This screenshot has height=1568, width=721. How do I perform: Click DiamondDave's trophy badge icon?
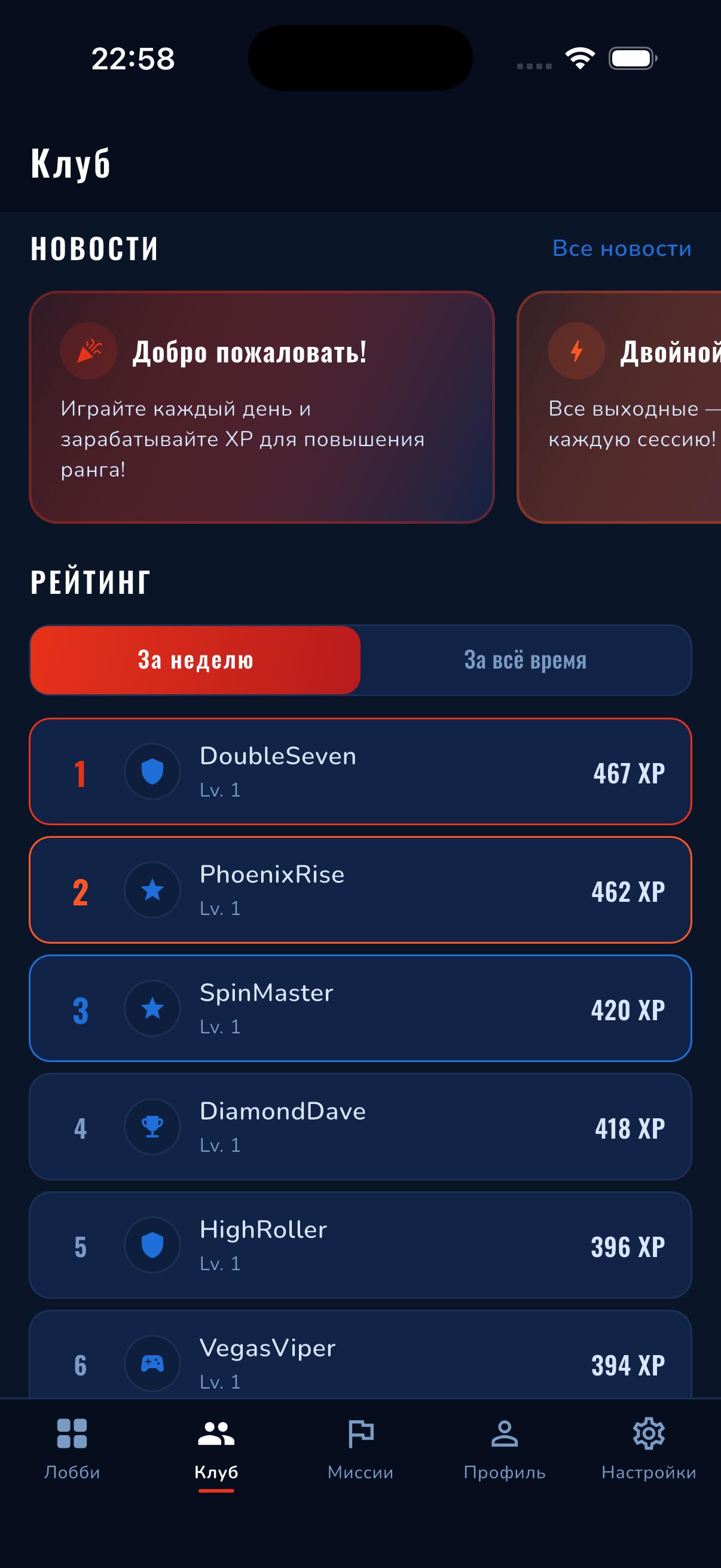[152, 1127]
